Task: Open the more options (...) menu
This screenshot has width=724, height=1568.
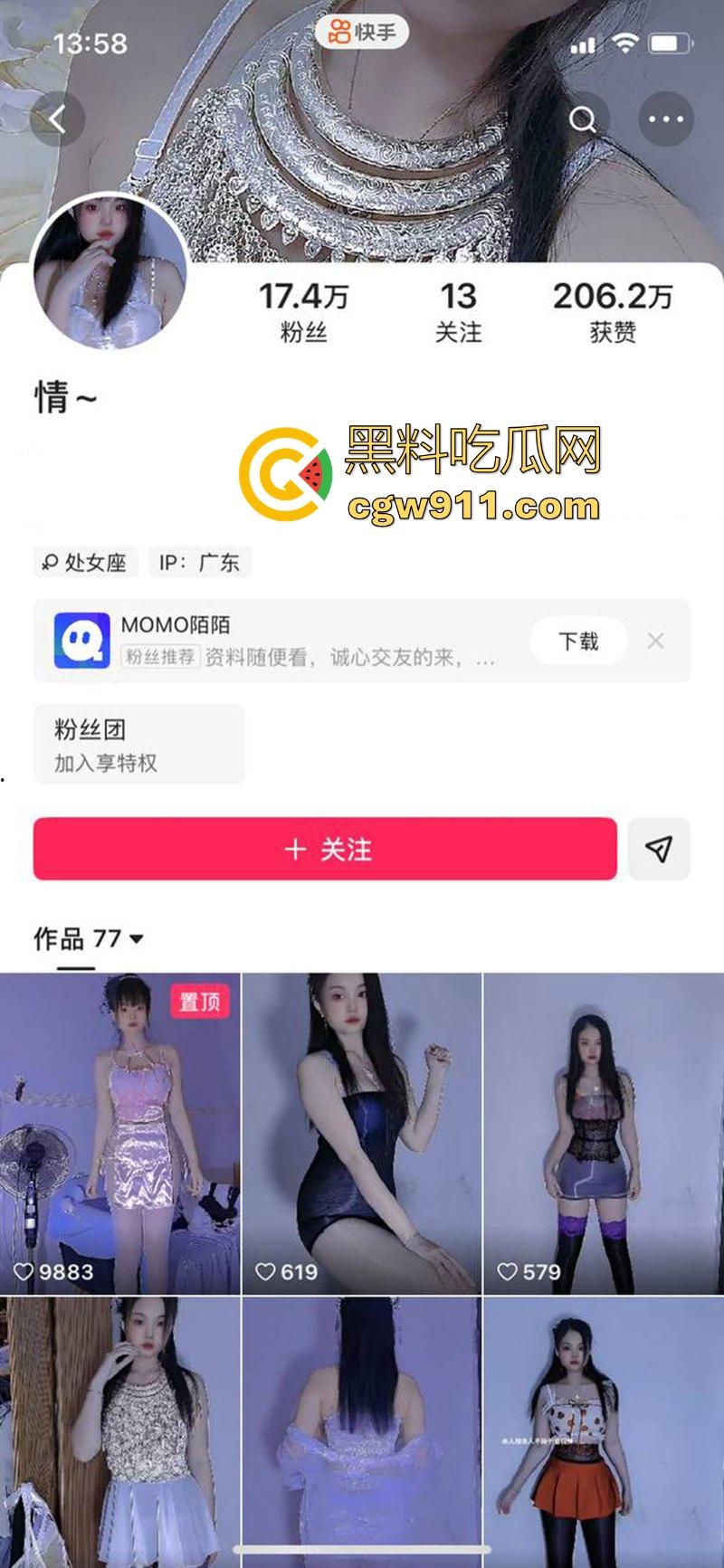Action: click(x=666, y=119)
